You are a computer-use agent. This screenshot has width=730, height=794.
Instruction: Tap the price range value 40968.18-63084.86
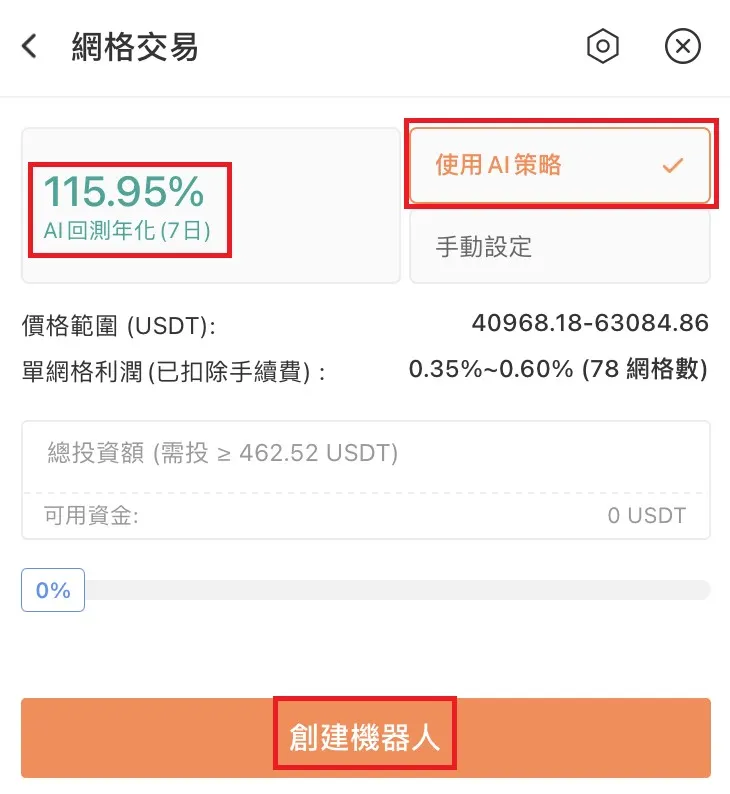coord(590,323)
